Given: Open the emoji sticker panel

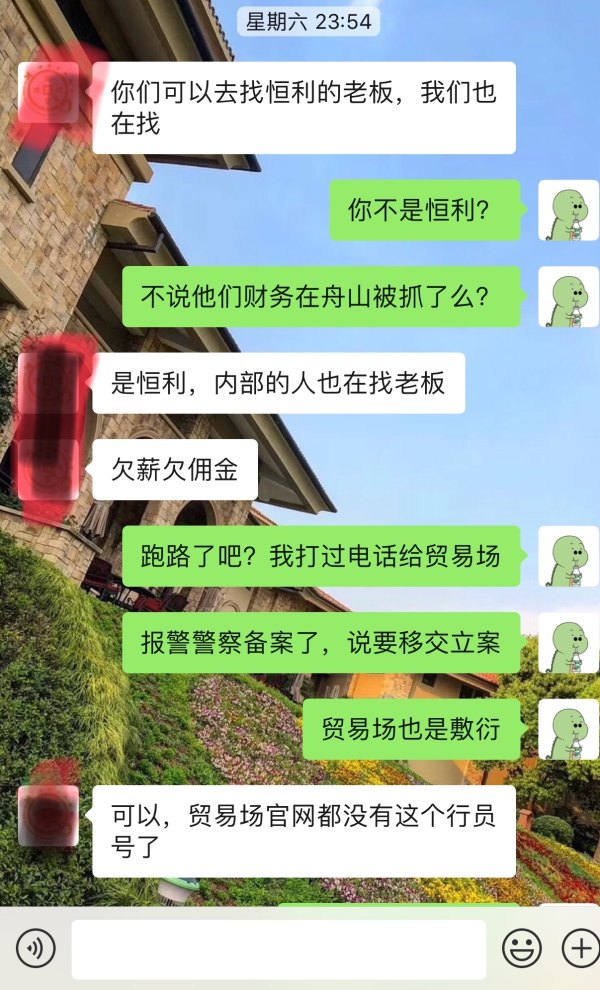Looking at the screenshot, I should [521, 948].
